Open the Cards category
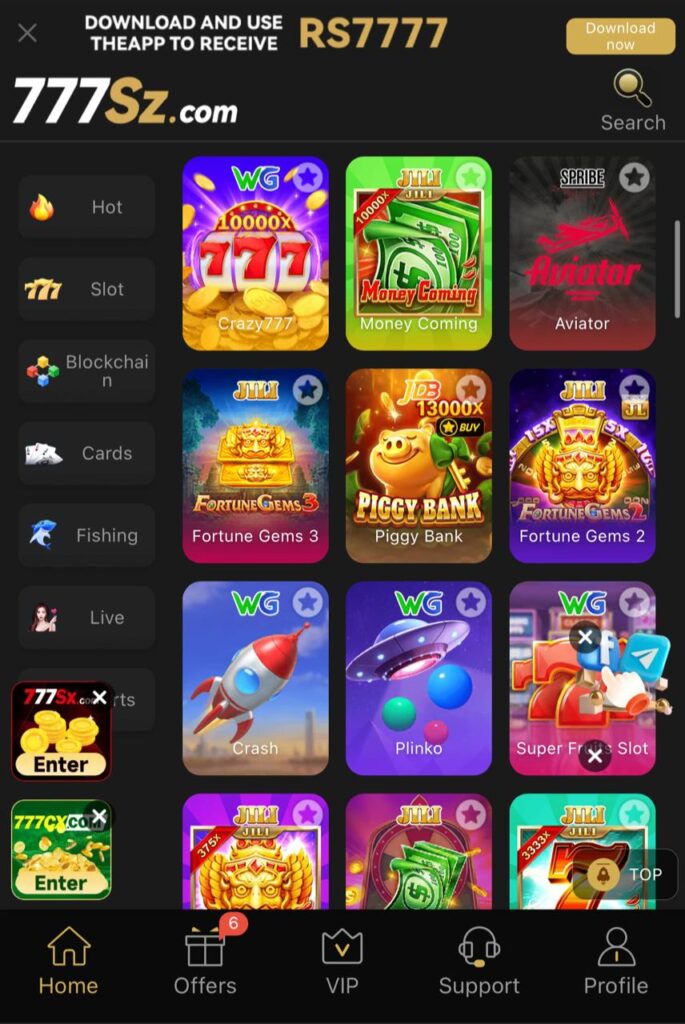The width and height of the screenshot is (685, 1024). coord(87,453)
